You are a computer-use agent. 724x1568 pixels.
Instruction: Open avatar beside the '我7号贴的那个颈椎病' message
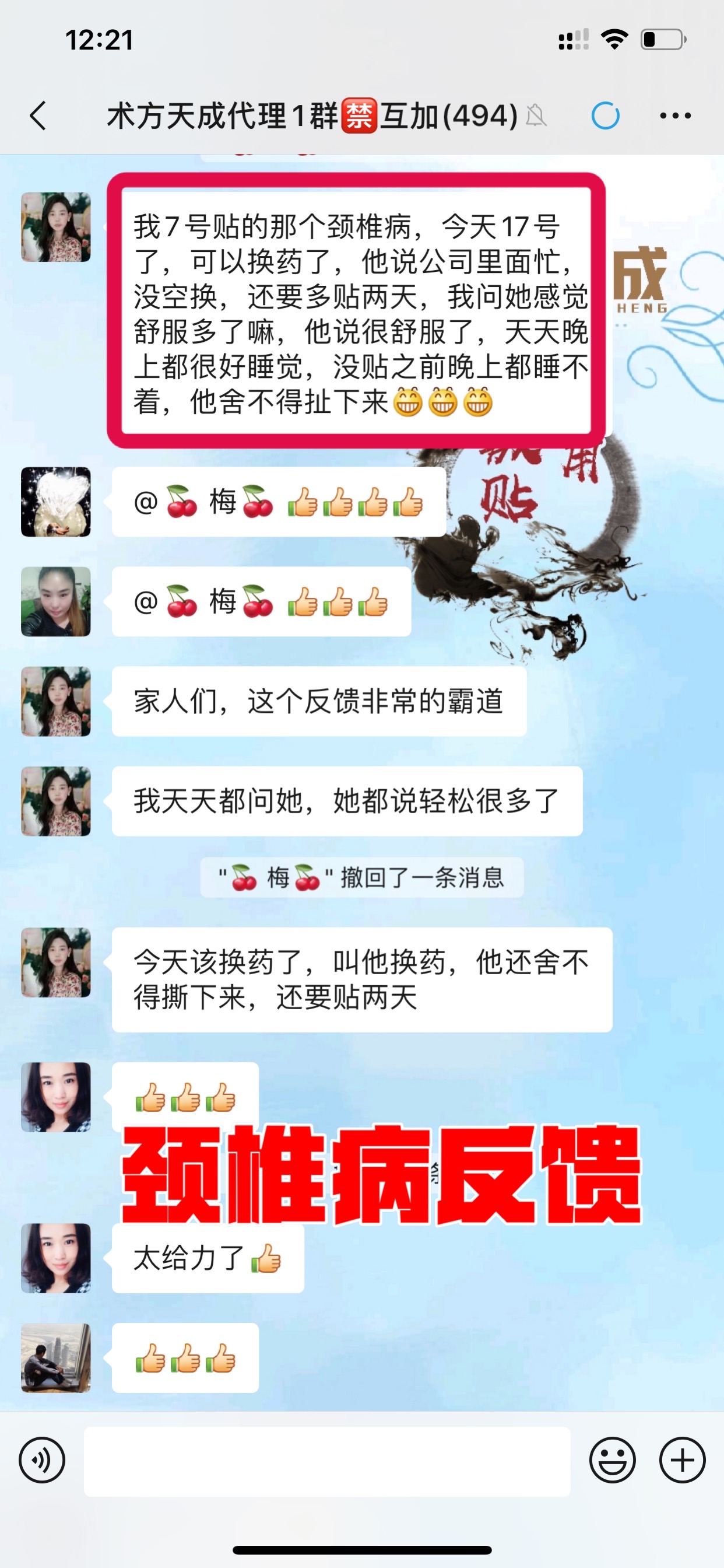pos(56,227)
